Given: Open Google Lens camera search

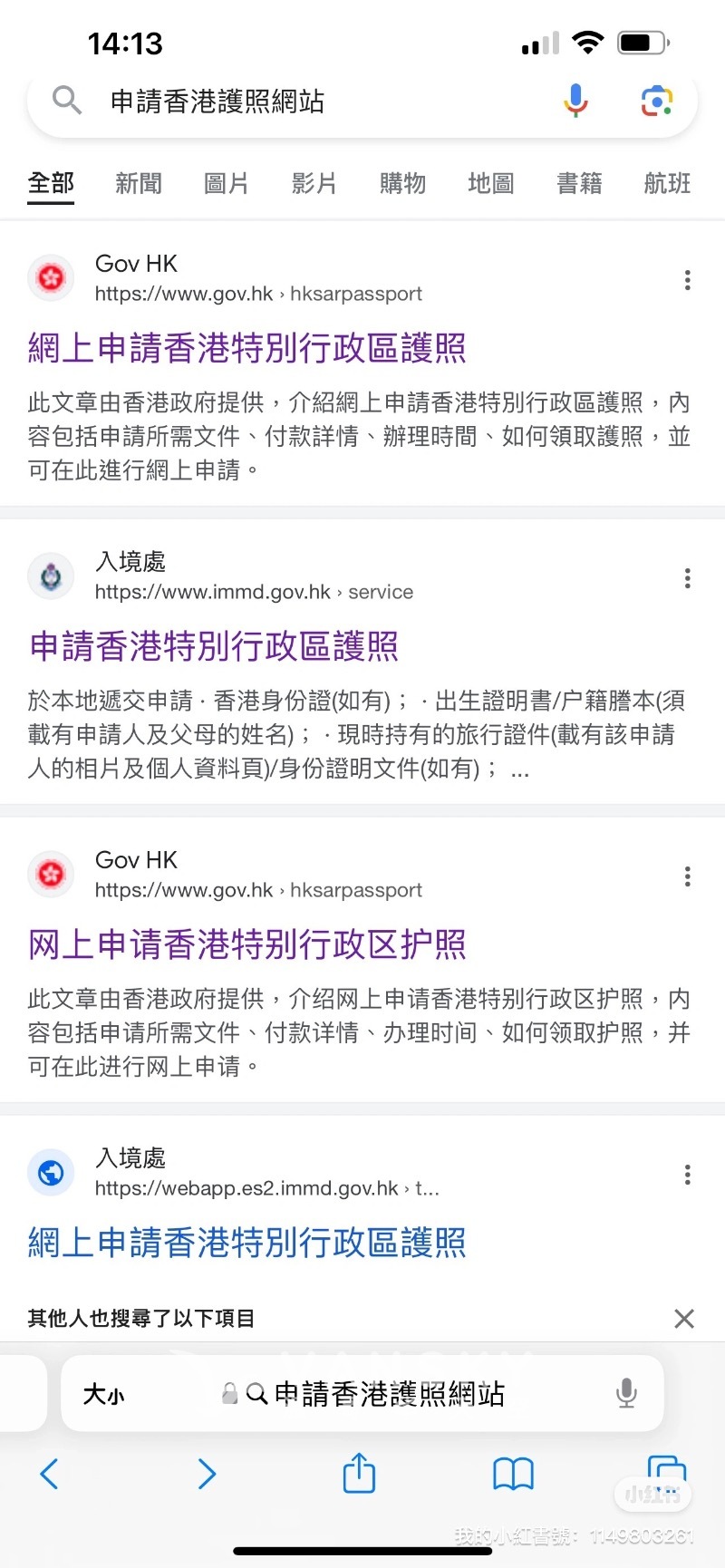Looking at the screenshot, I should [657, 101].
